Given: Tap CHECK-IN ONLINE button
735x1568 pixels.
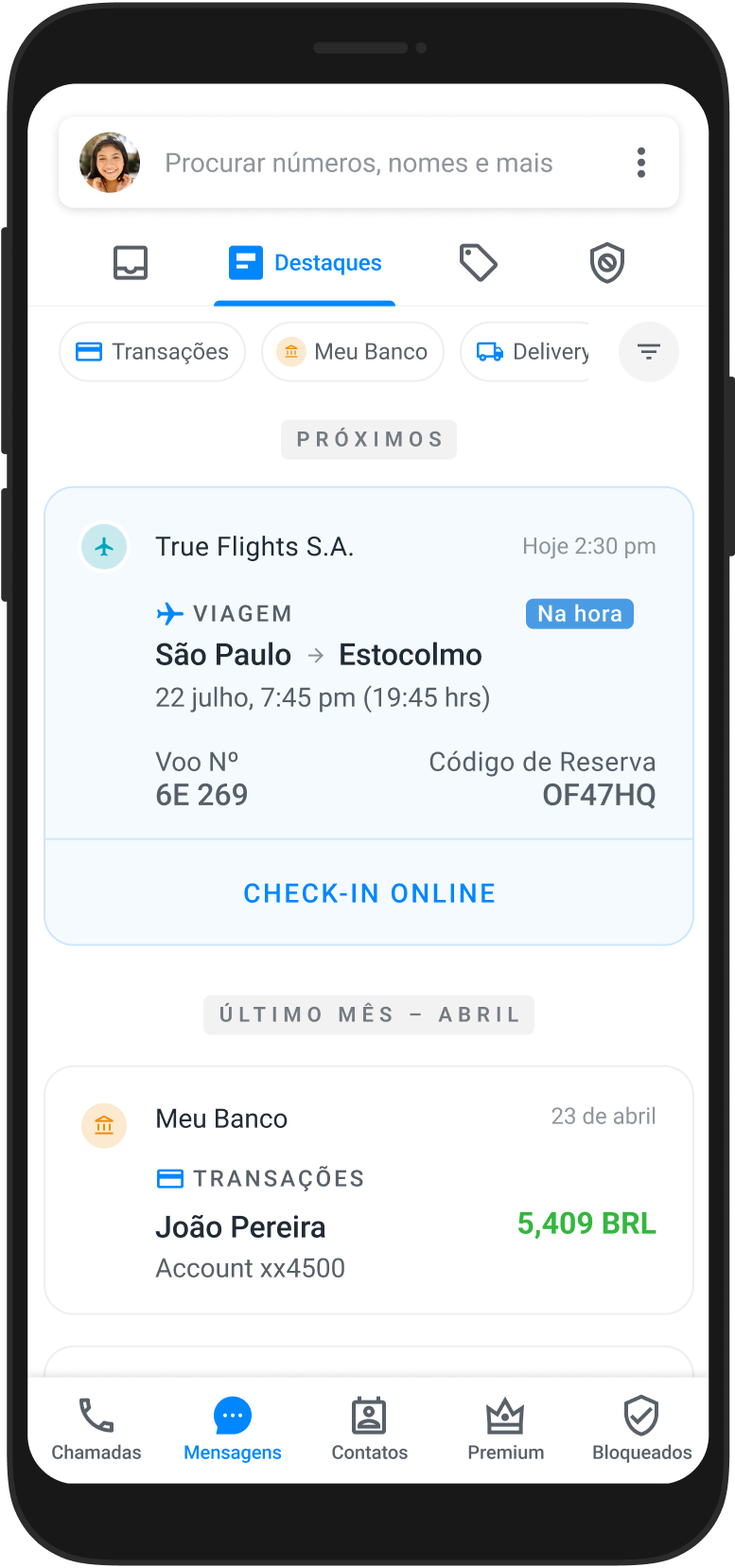Looking at the screenshot, I should pos(369,893).
